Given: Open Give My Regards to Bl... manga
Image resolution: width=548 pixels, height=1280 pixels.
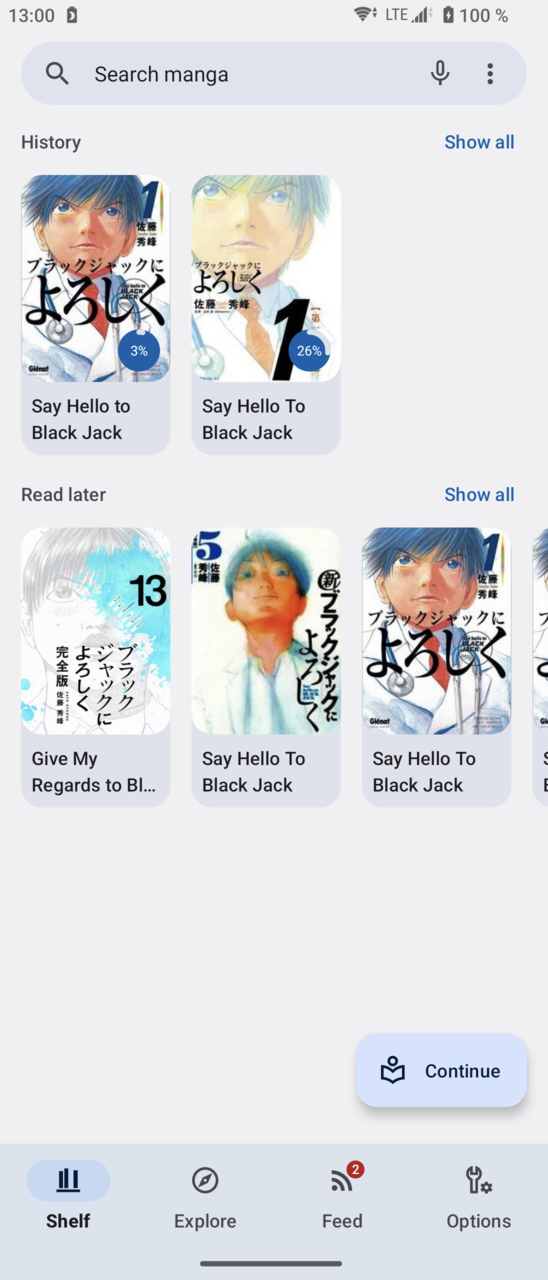Looking at the screenshot, I should click(95, 667).
